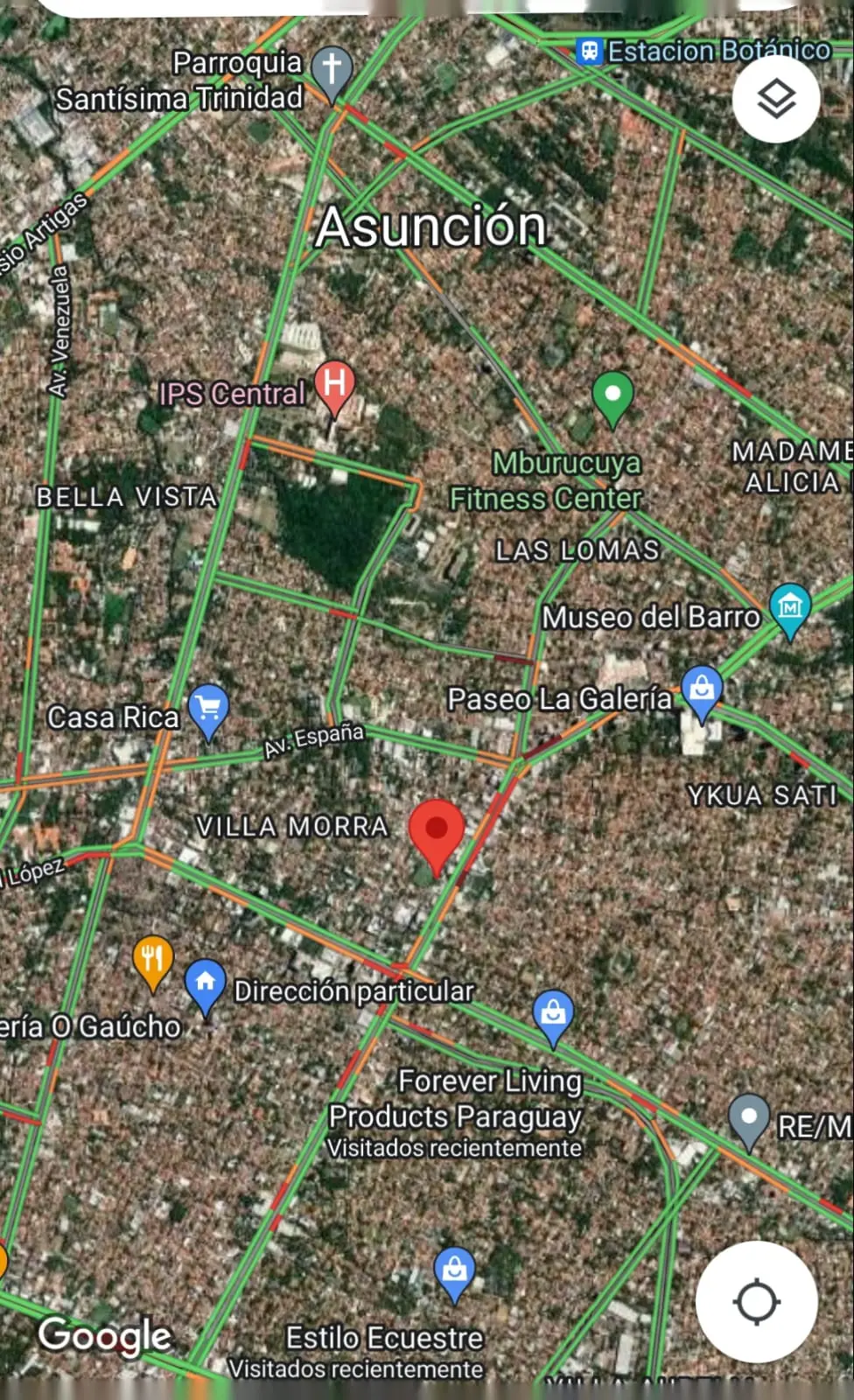Open the map layers button
This screenshot has width=854, height=1400.
point(776,98)
